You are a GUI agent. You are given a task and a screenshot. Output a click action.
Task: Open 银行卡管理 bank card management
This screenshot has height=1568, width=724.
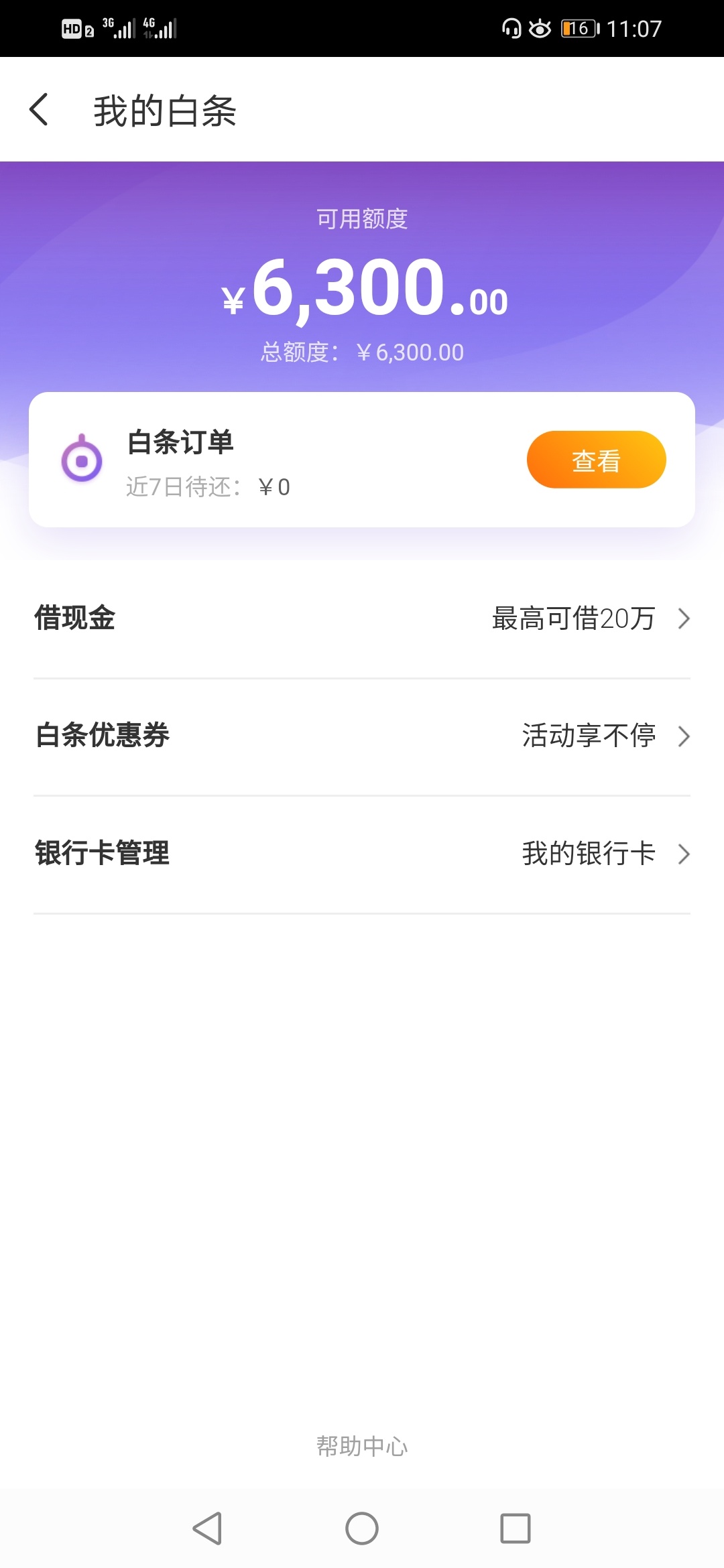tap(362, 854)
